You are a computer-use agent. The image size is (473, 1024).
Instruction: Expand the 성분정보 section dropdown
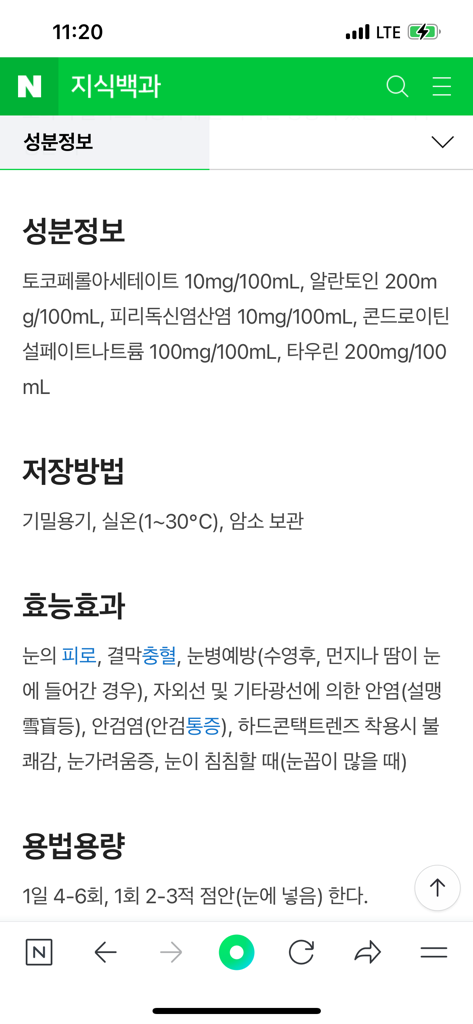pos(443,142)
